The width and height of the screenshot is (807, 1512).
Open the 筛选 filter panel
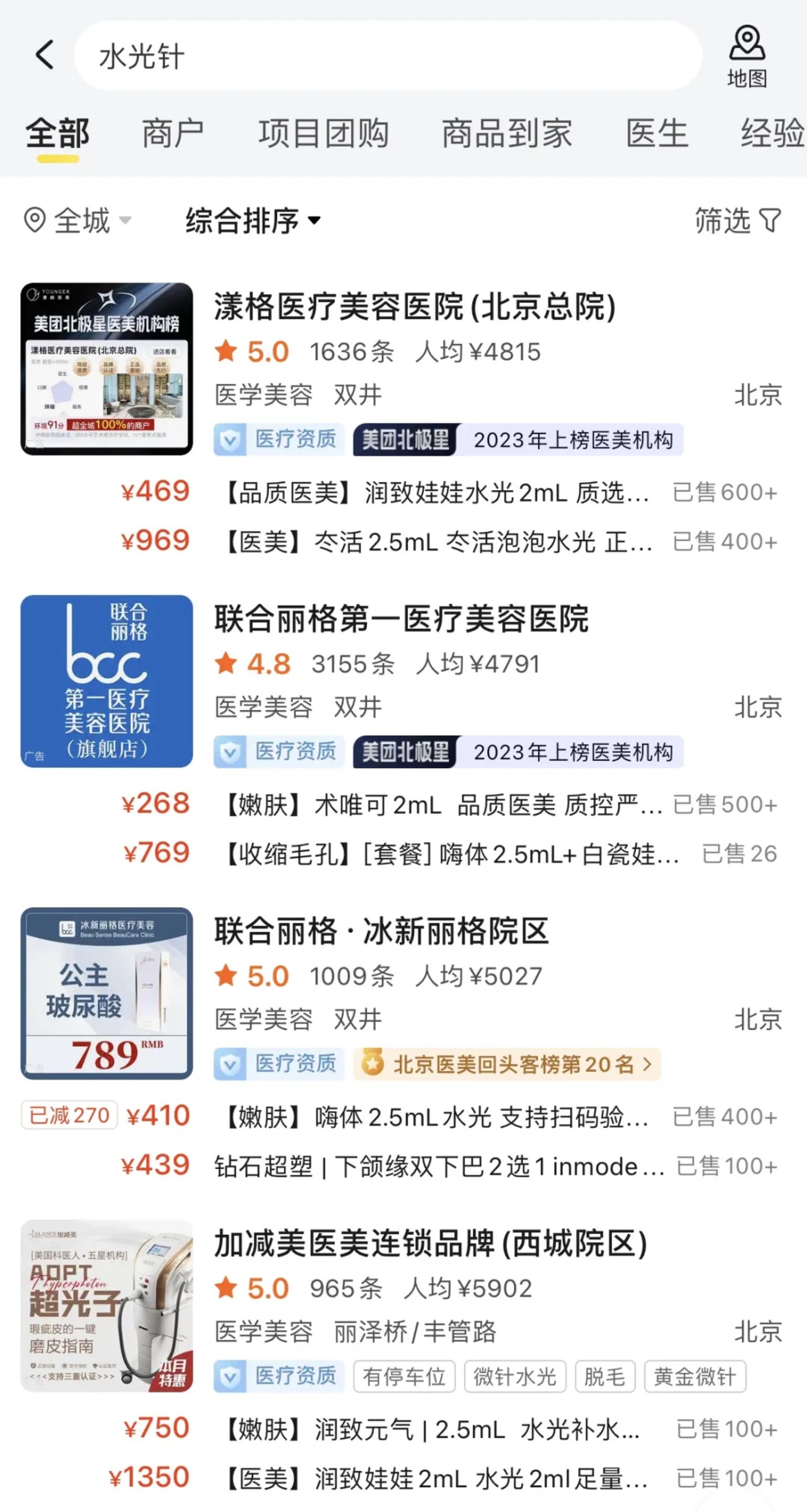tap(738, 221)
